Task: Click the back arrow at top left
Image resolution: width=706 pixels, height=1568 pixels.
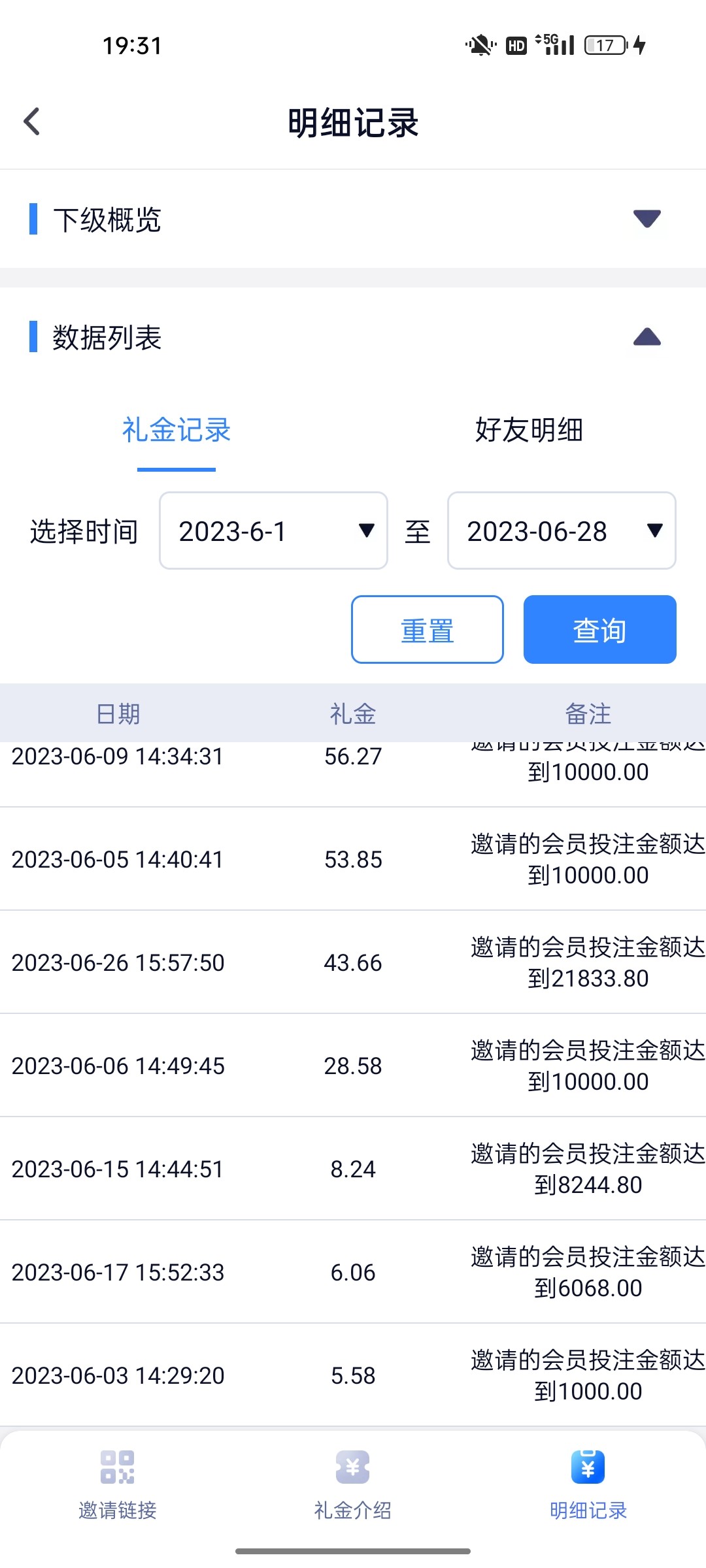Action: pos(30,122)
